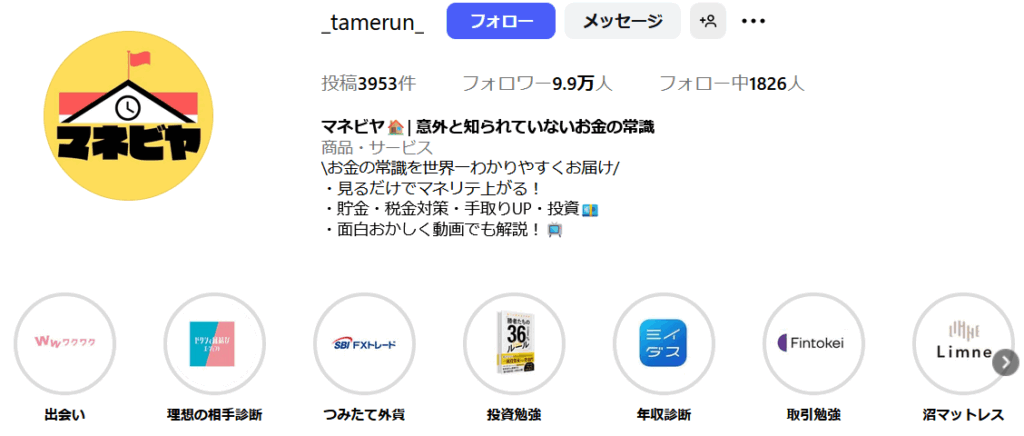Open the 投資勉強 highlight

[x=513, y=343]
